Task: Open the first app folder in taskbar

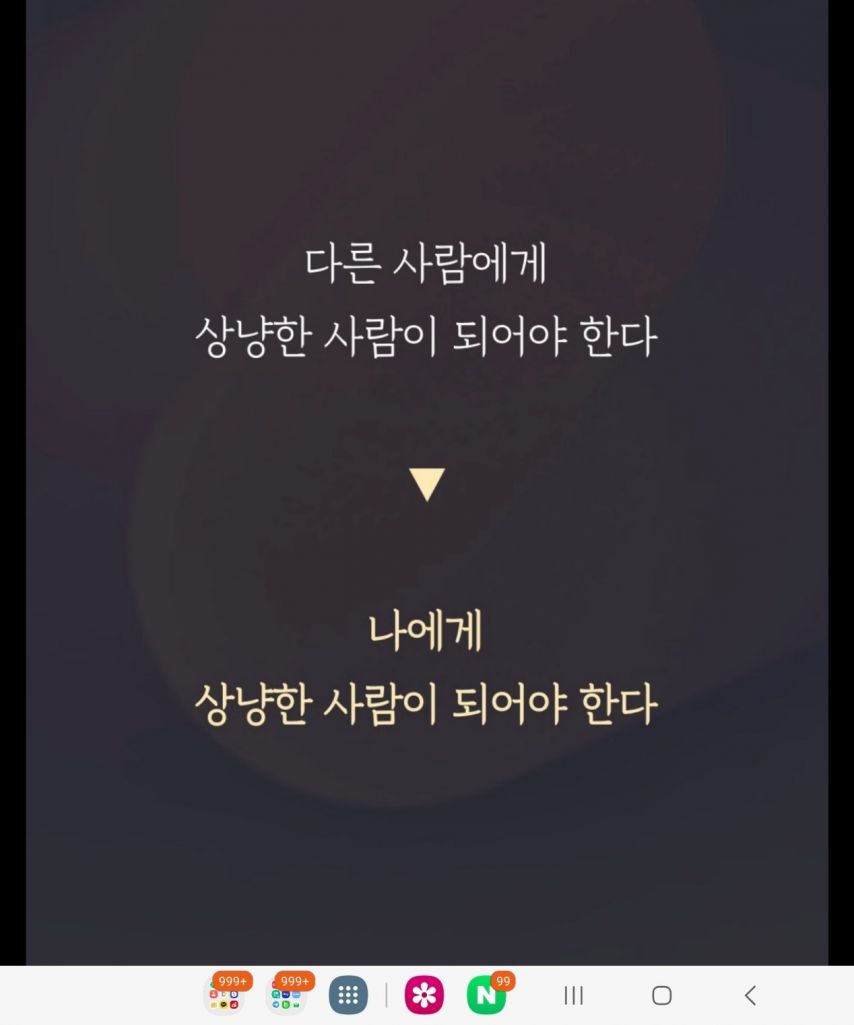Action: coord(224,996)
